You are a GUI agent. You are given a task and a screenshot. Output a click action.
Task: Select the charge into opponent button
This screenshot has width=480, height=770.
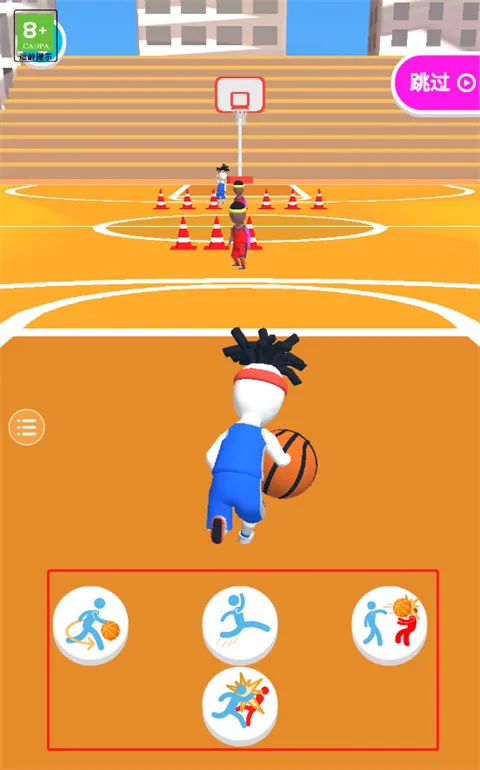240,704
